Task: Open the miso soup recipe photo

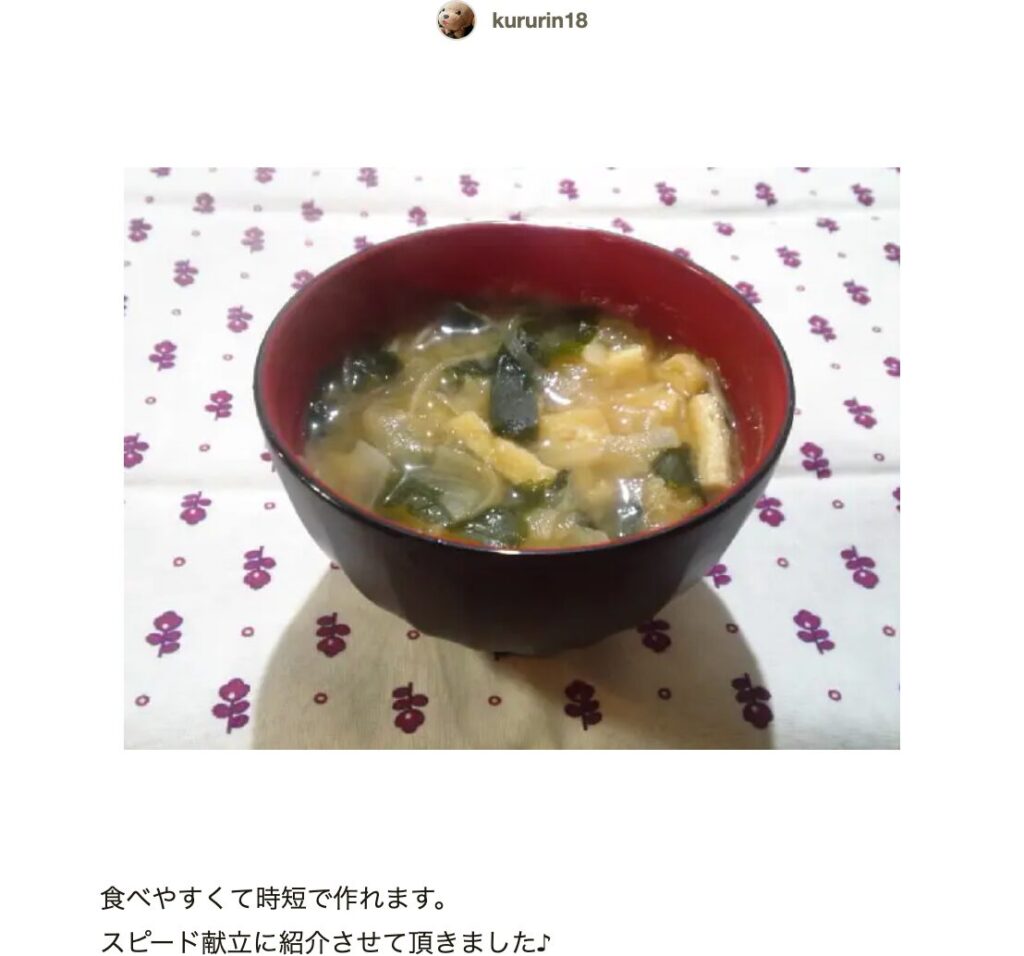Action: tap(511, 457)
